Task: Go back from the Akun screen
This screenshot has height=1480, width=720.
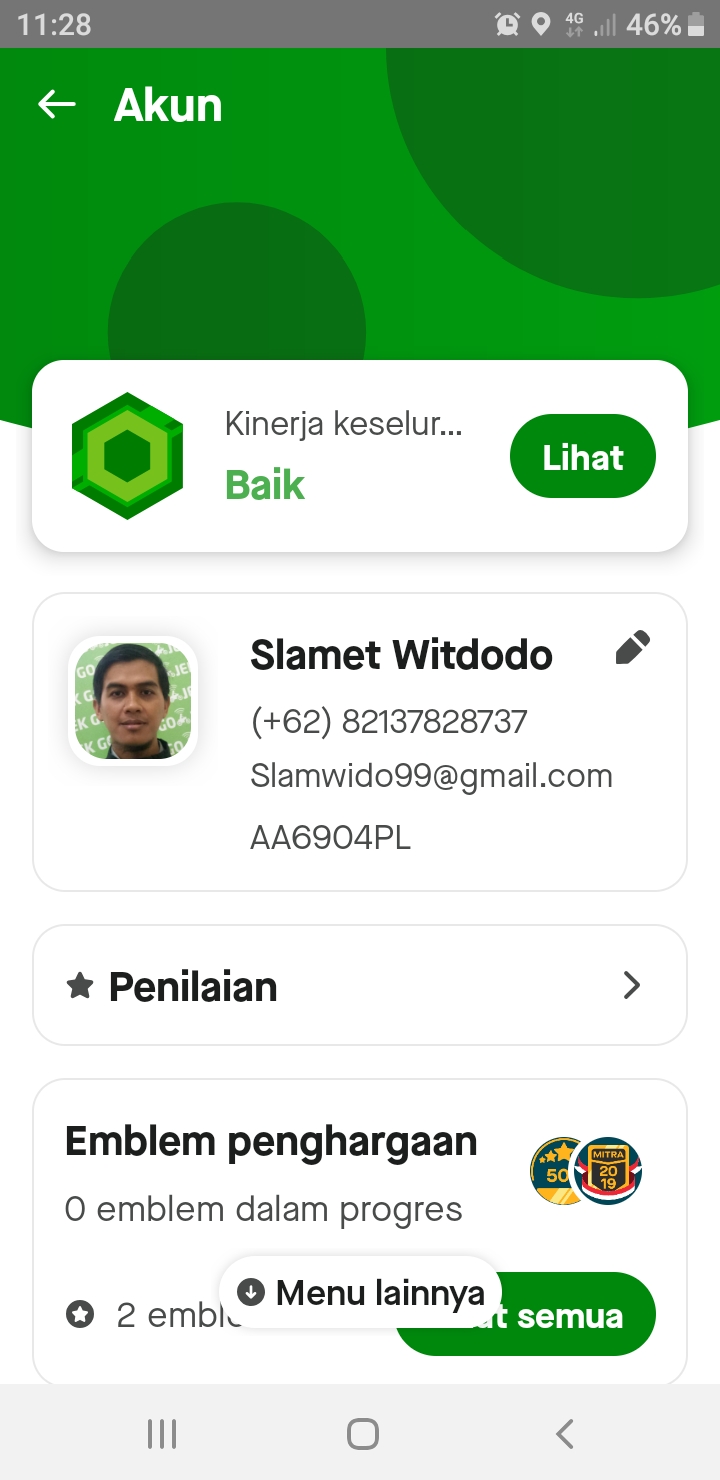Action: tap(57, 104)
